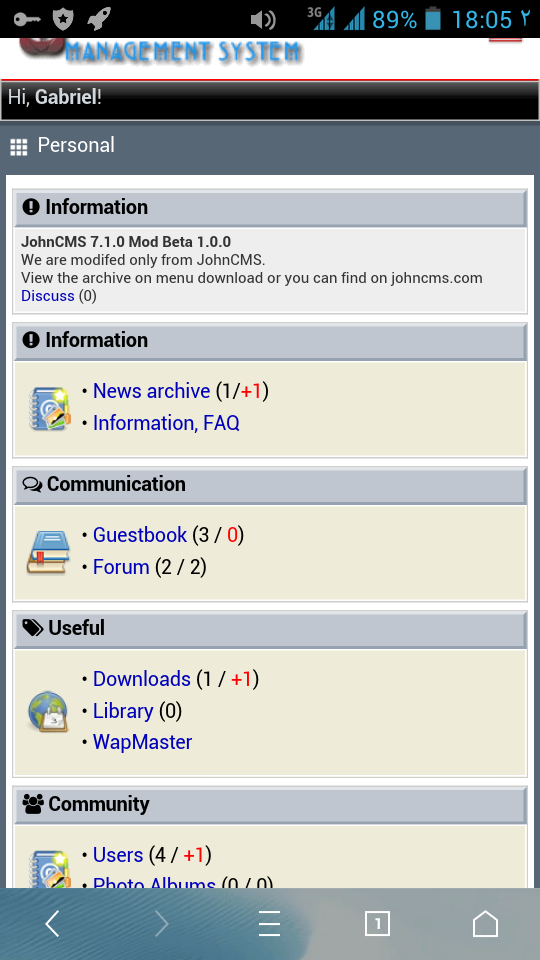
Task: Open the Library link
Action: (x=123, y=711)
